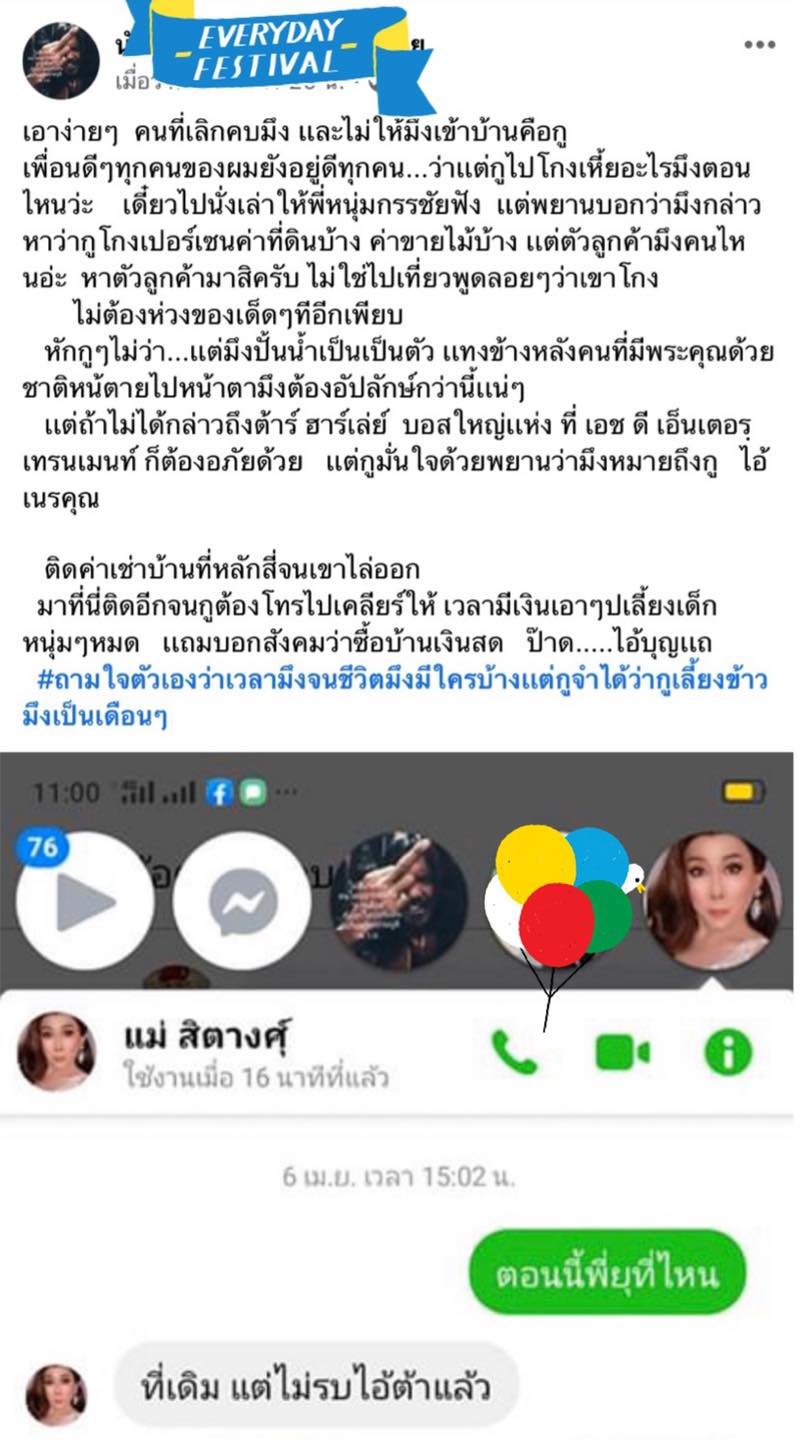Tap the 76 notification badge
Viewport: 810px width, 1440px height.
pos(39,847)
